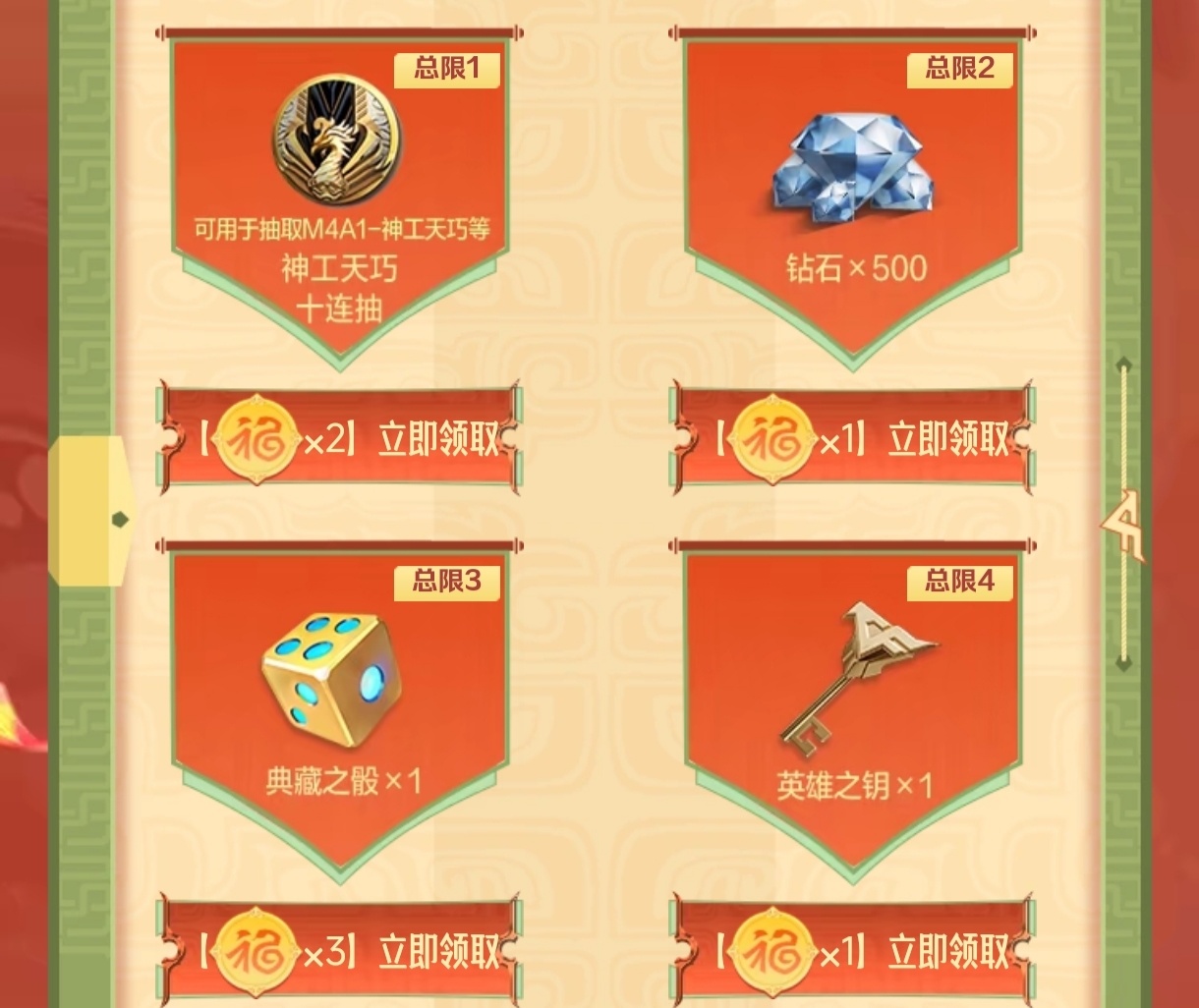Image resolution: width=1199 pixels, height=1008 pixels.
Task: Open the yellow side tab on left edge
Action: click(88, 511)
